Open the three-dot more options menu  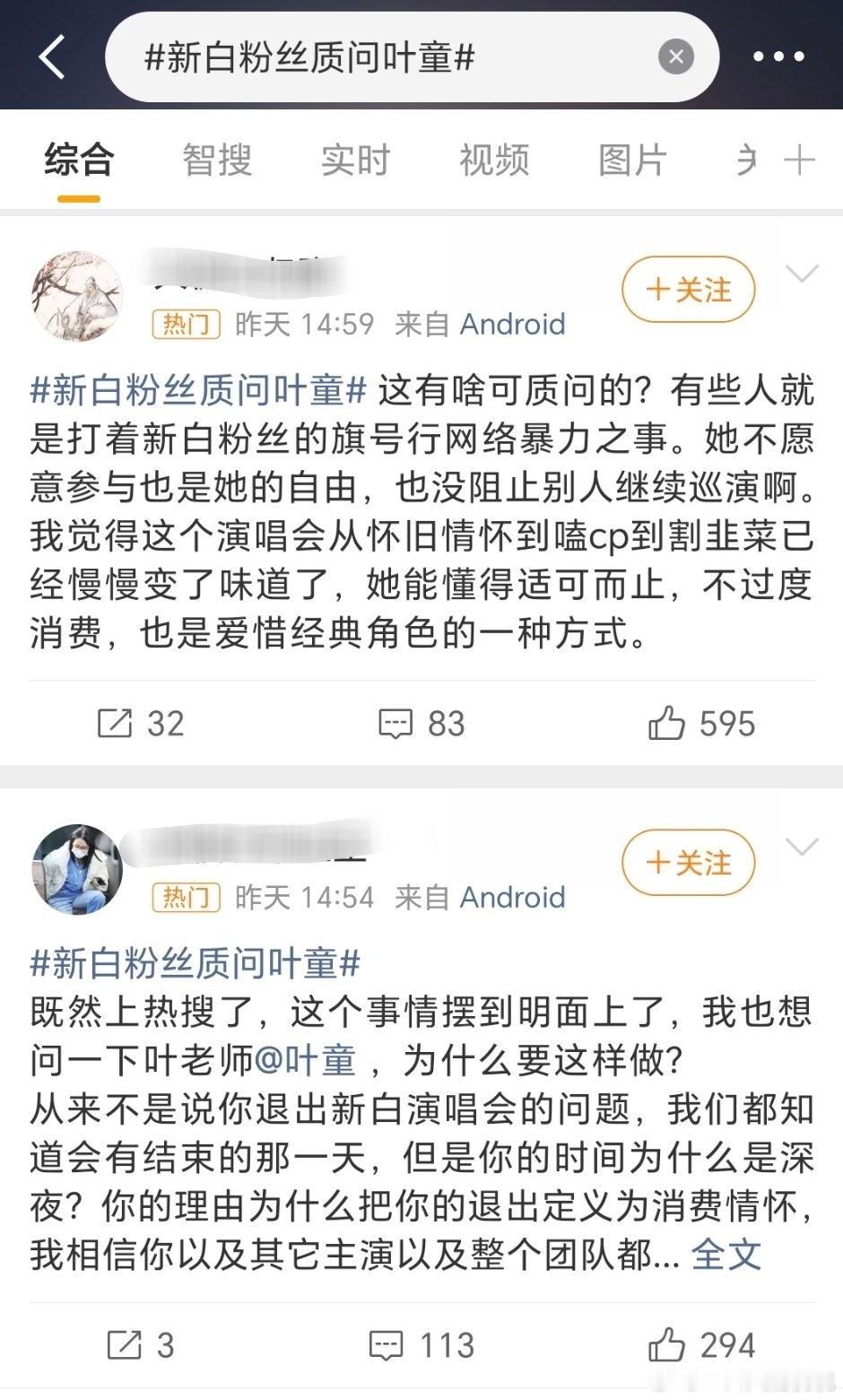point(780,56)
